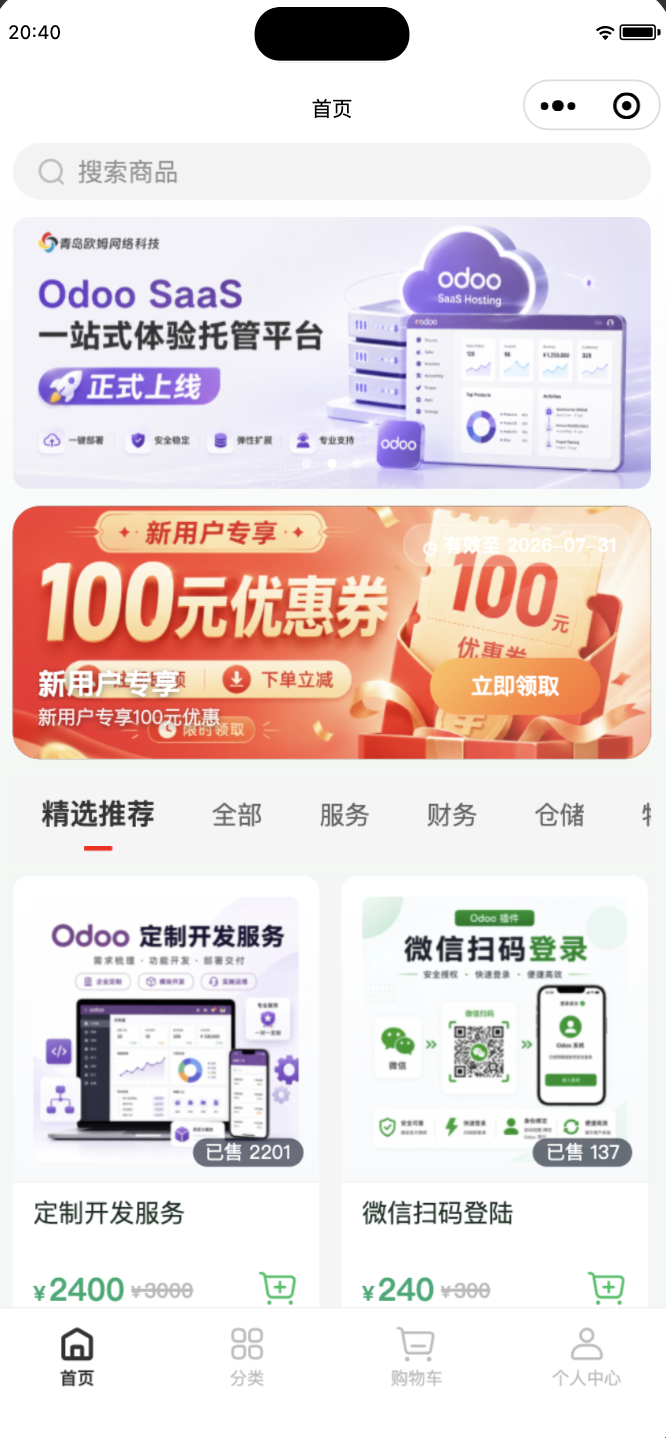Open the 购物车 tab

point(416,1357)
